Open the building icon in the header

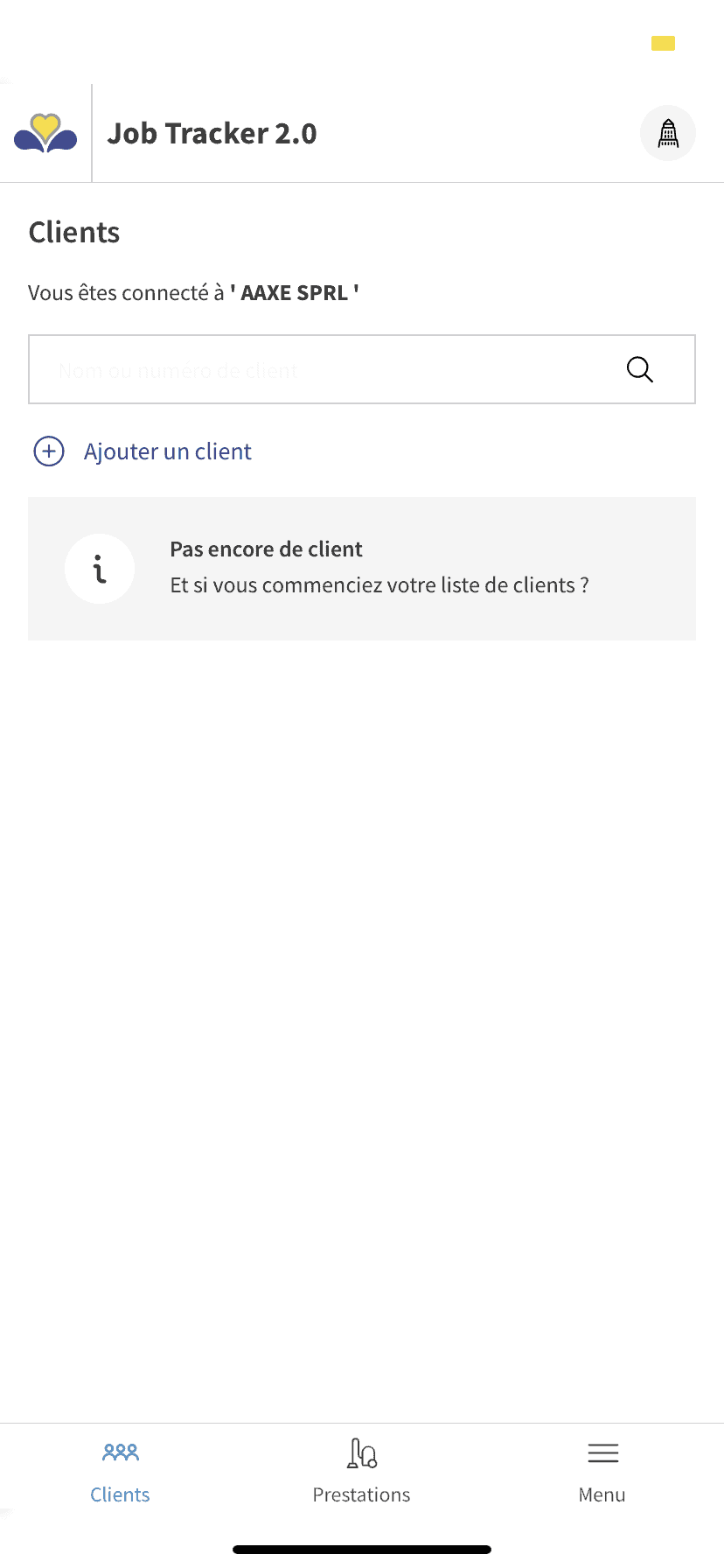668,133
